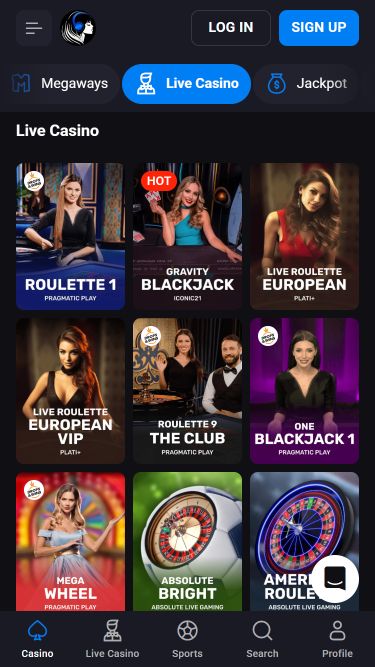The height and width of the screenshot is (667, 375).
Task: Go to Live Casino bottom tab
Action: click(x=112, y=639)
